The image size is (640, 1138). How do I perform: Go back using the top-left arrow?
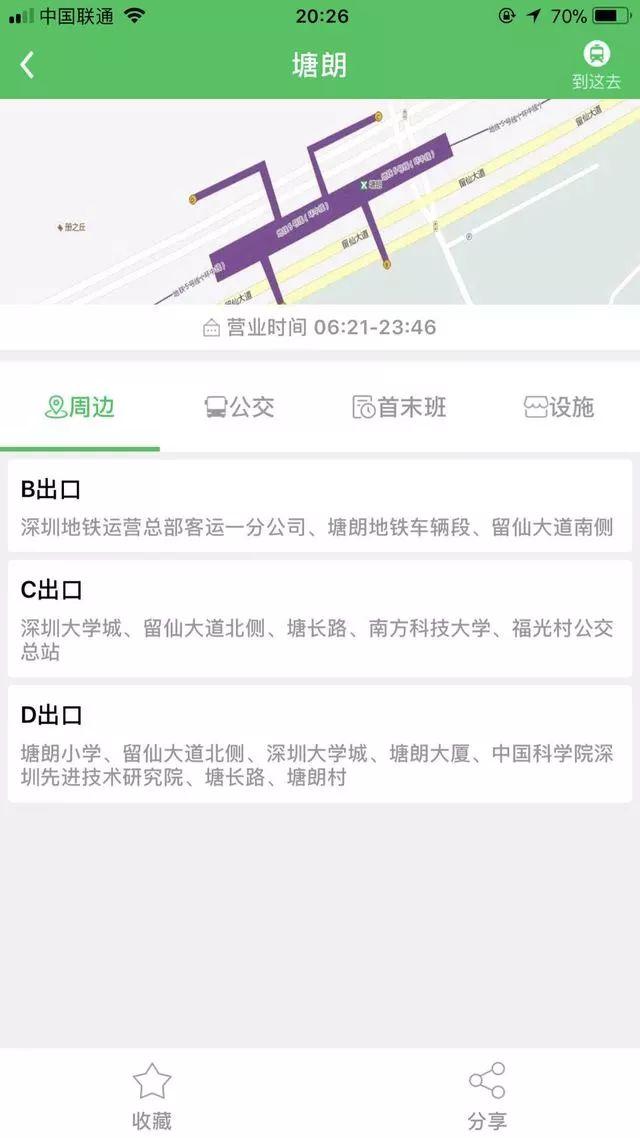27,66
